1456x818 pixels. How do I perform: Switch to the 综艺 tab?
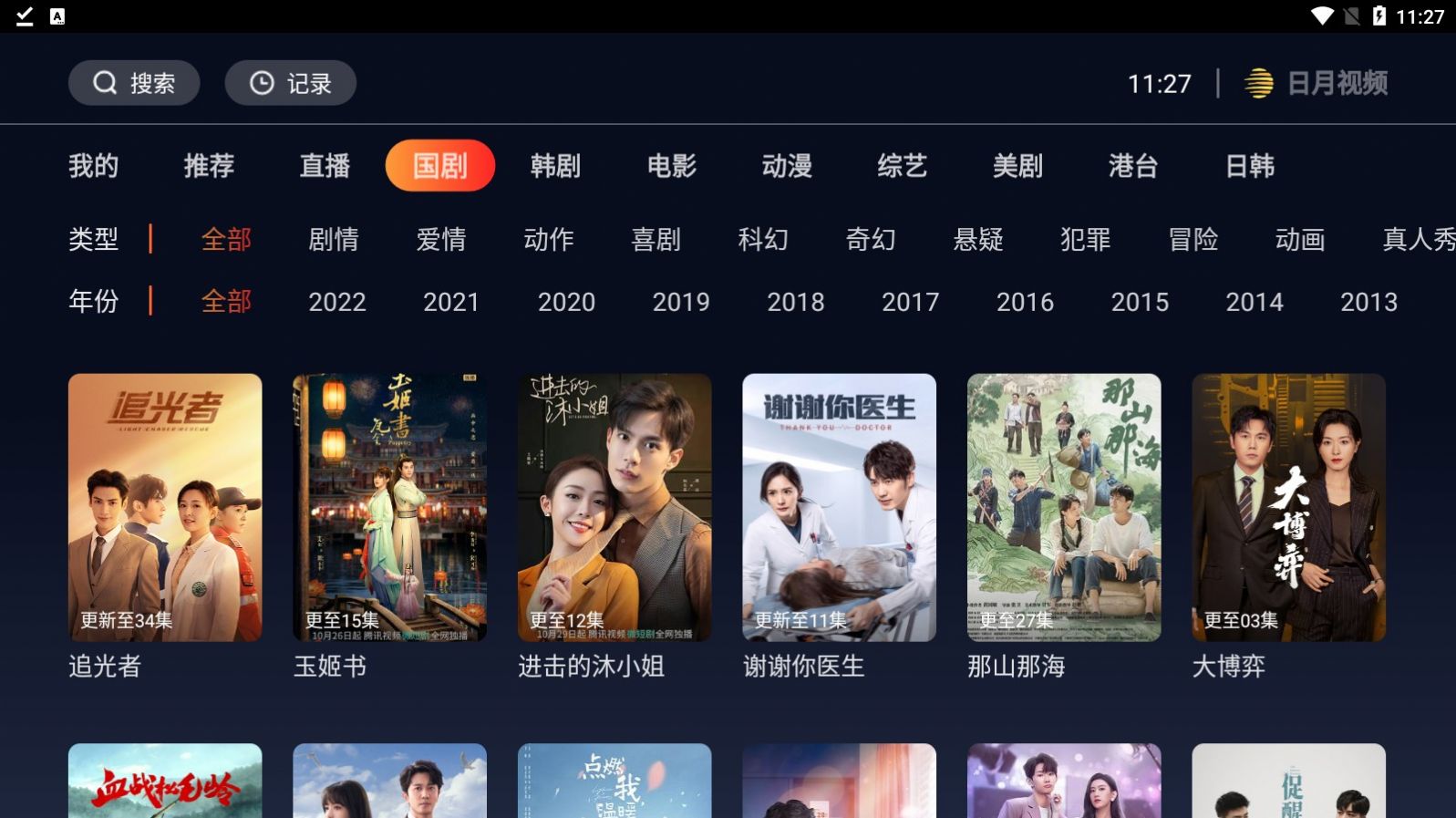902,166
